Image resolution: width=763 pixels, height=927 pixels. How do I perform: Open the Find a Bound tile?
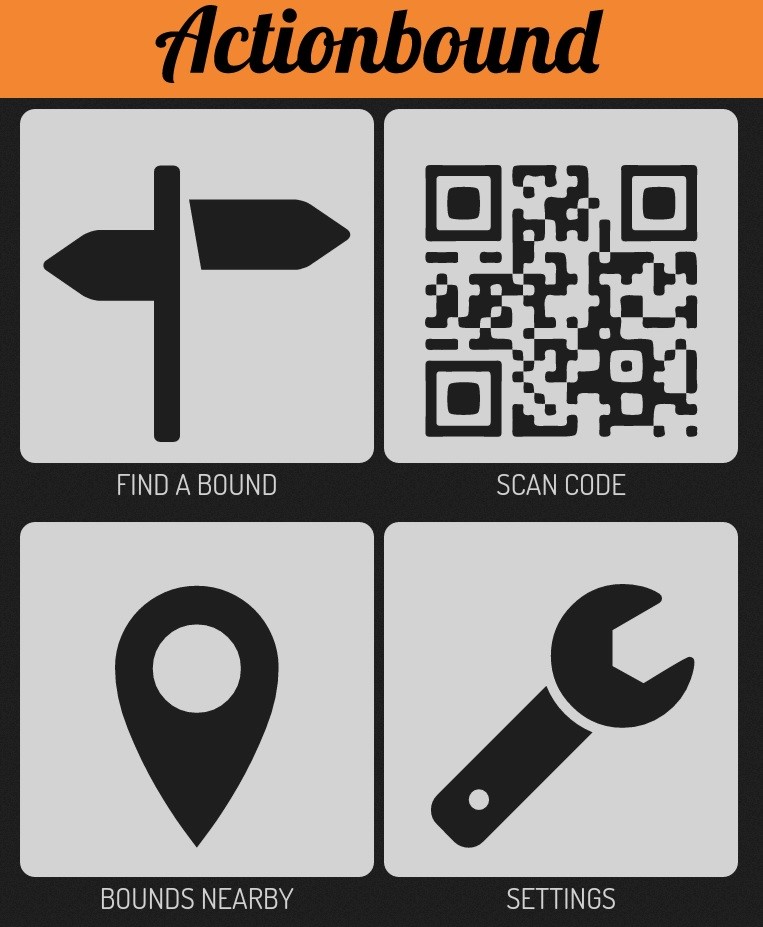197,286
